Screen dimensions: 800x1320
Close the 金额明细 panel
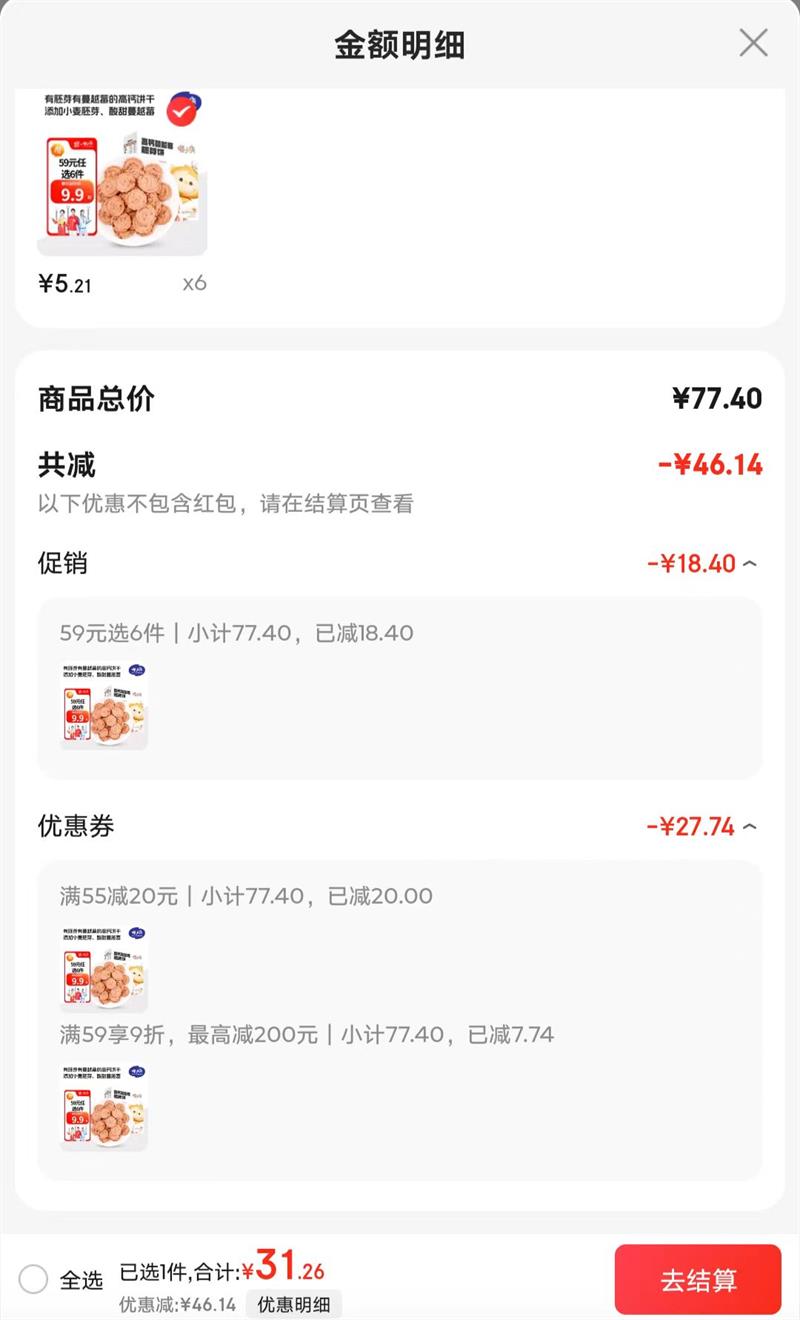[x=753, y=43]
